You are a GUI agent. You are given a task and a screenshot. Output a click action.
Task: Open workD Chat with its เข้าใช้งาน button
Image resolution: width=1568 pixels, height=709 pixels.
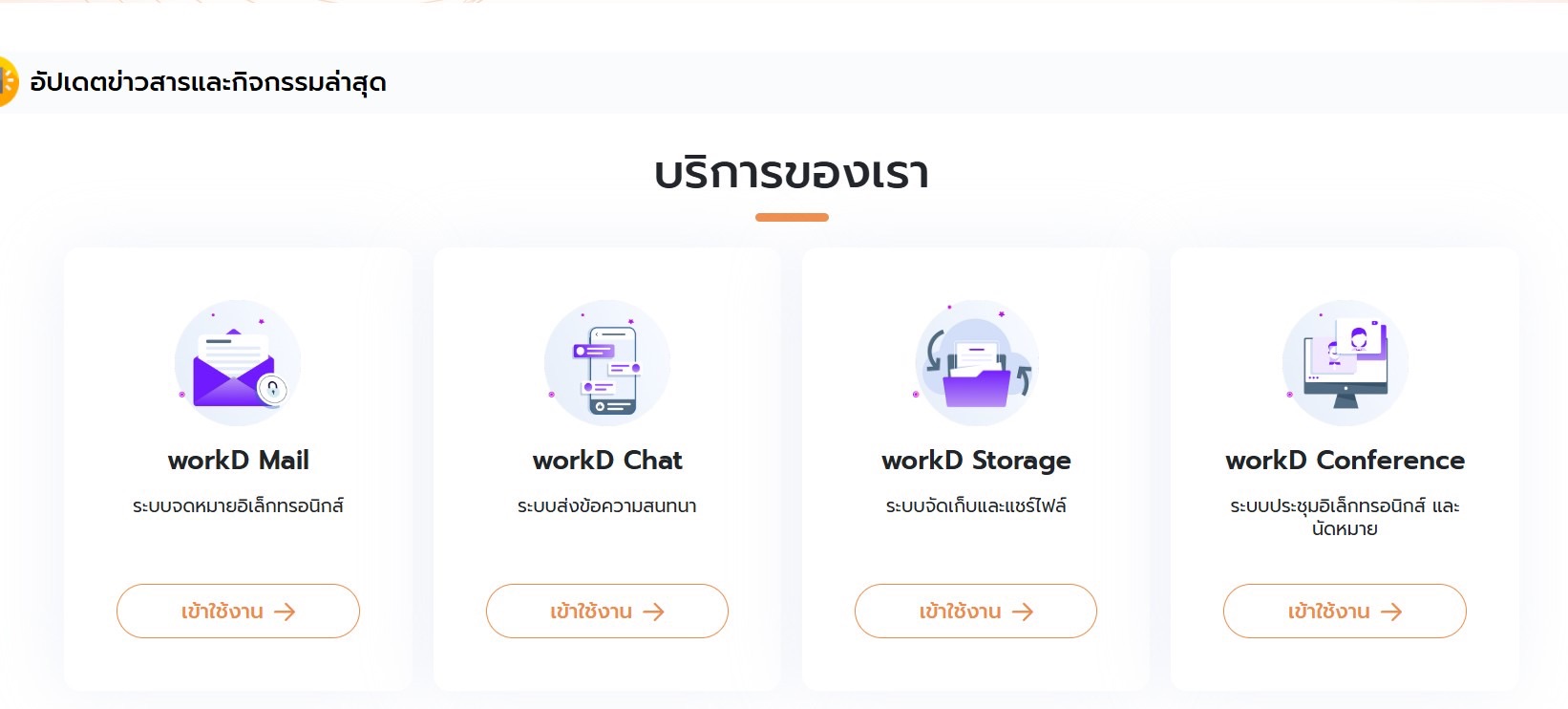click(606, 612)
